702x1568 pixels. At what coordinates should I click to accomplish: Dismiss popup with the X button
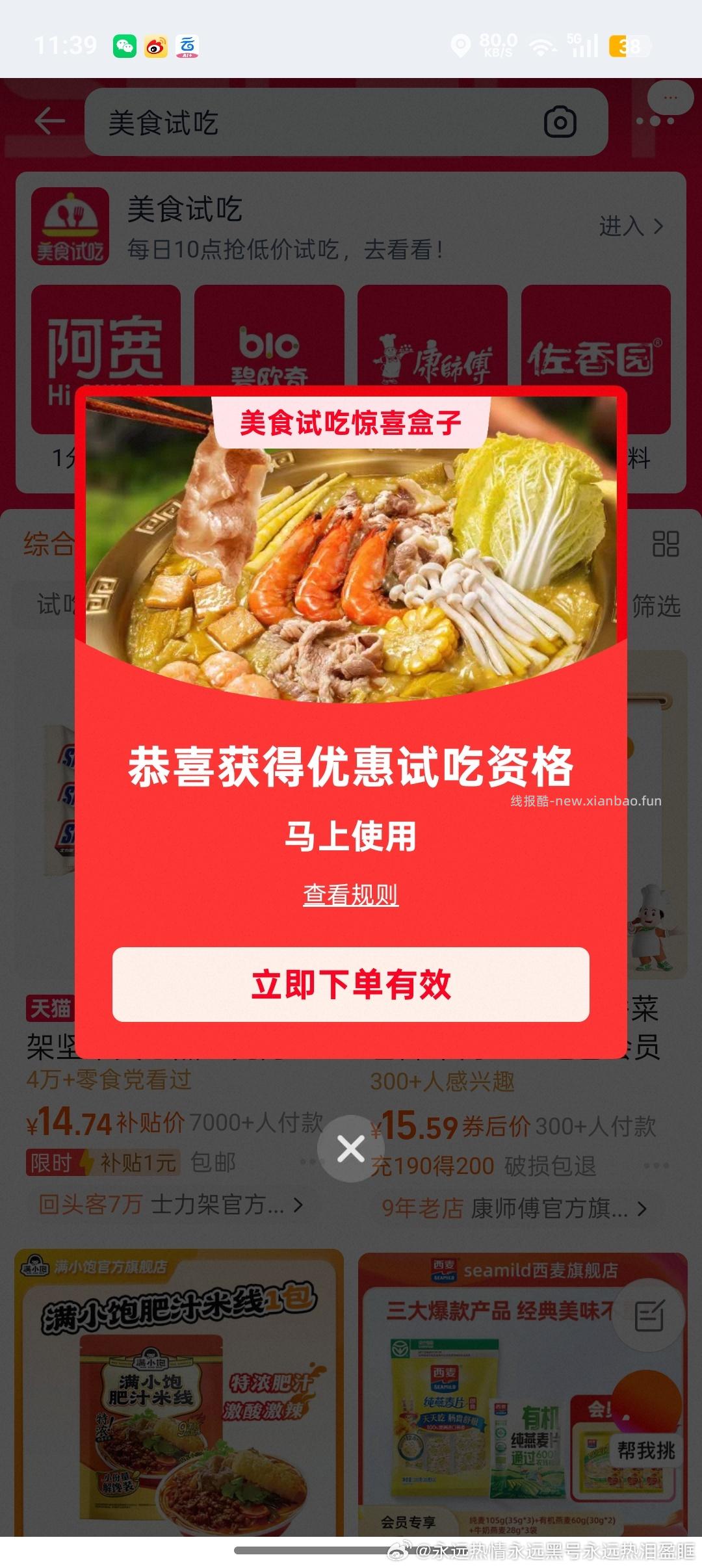(x=350, y=1147)
